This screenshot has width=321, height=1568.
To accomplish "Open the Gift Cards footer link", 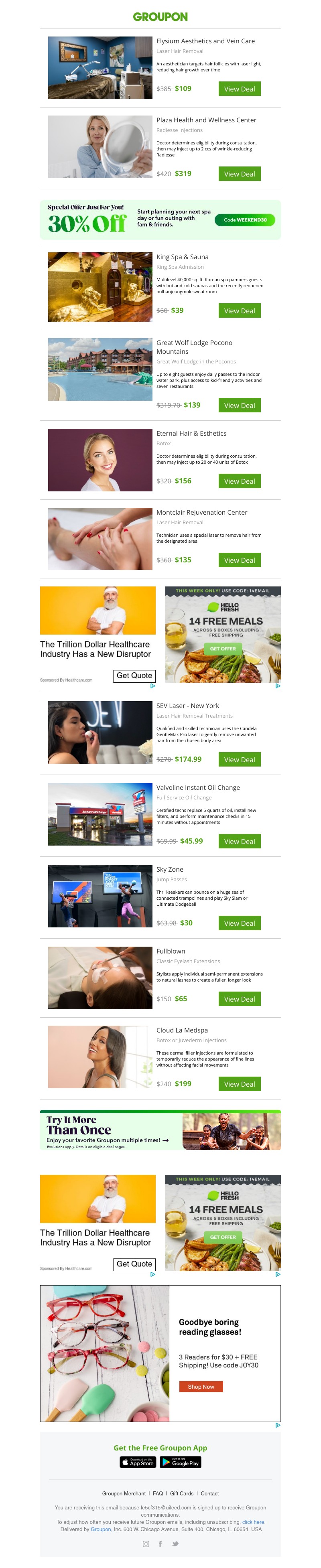I will 181,1494.
